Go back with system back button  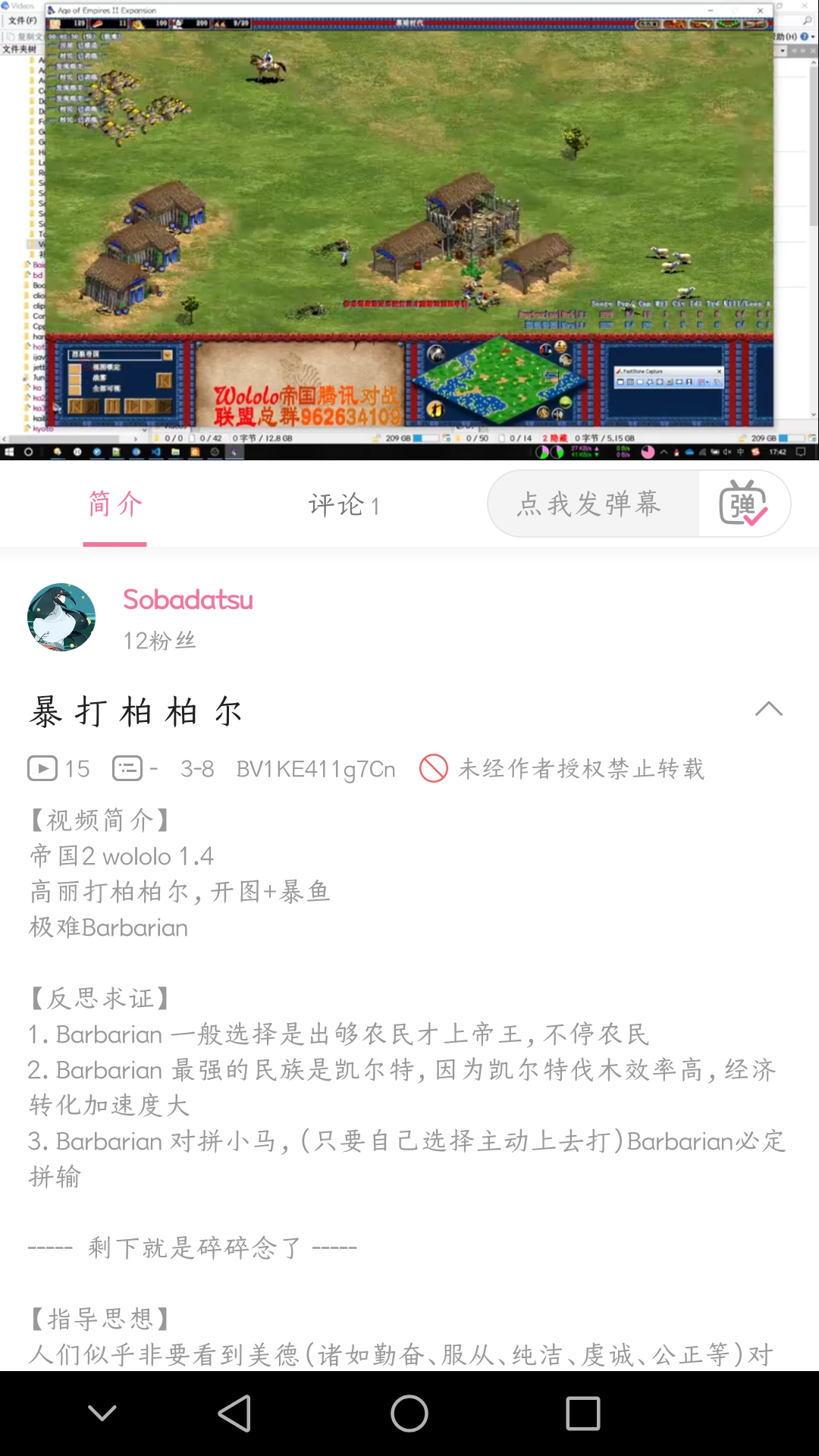click(234, 1414)
